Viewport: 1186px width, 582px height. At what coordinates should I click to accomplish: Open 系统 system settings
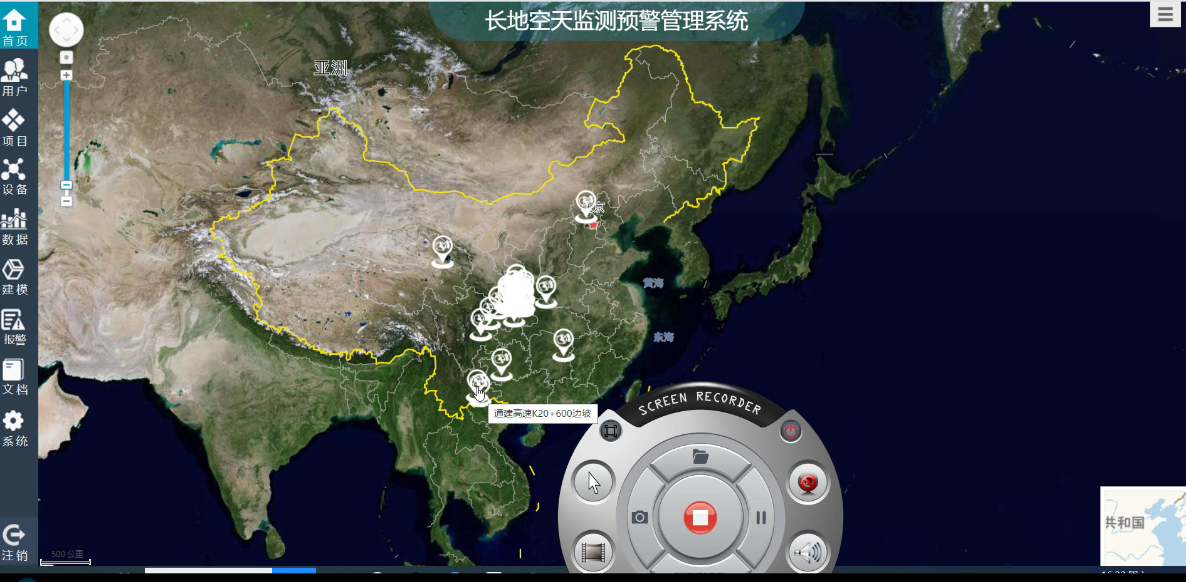(x=15, y=427)
